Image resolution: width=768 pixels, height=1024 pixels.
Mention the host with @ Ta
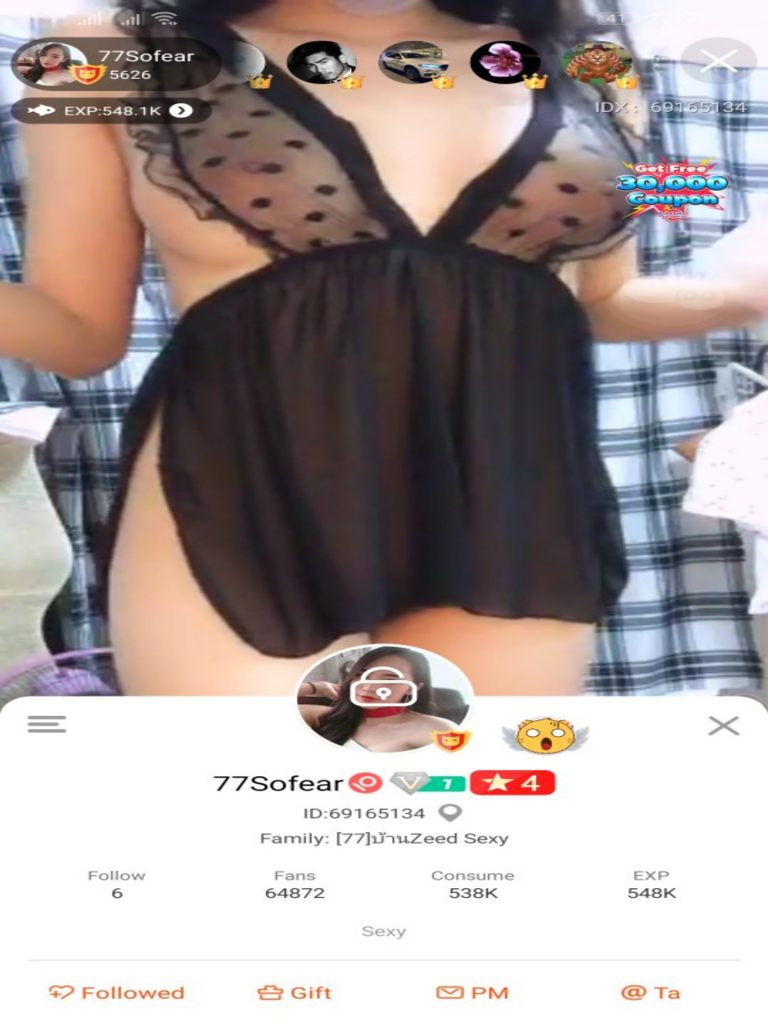click(651, 993)
